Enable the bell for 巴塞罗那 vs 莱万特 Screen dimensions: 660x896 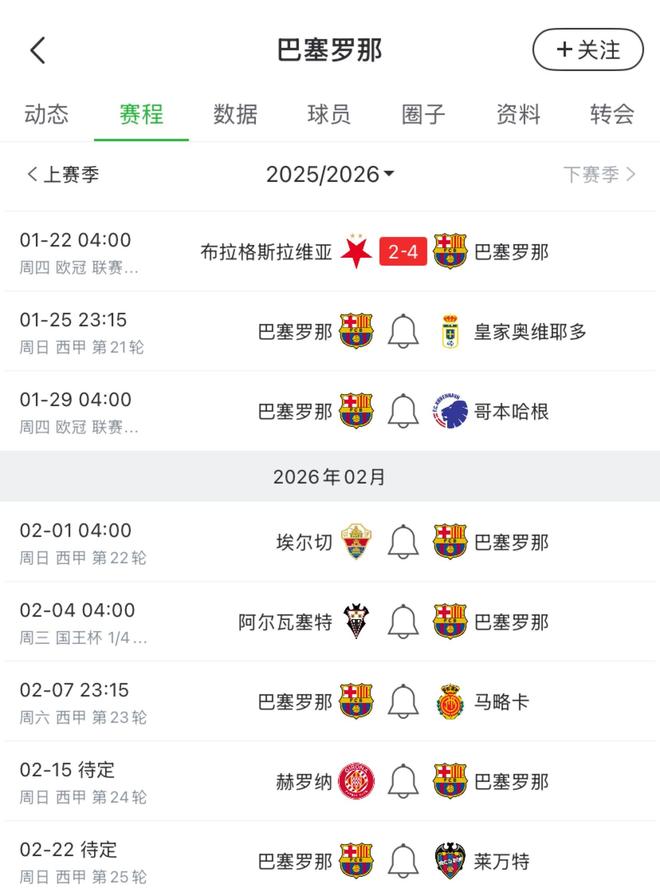403,860
